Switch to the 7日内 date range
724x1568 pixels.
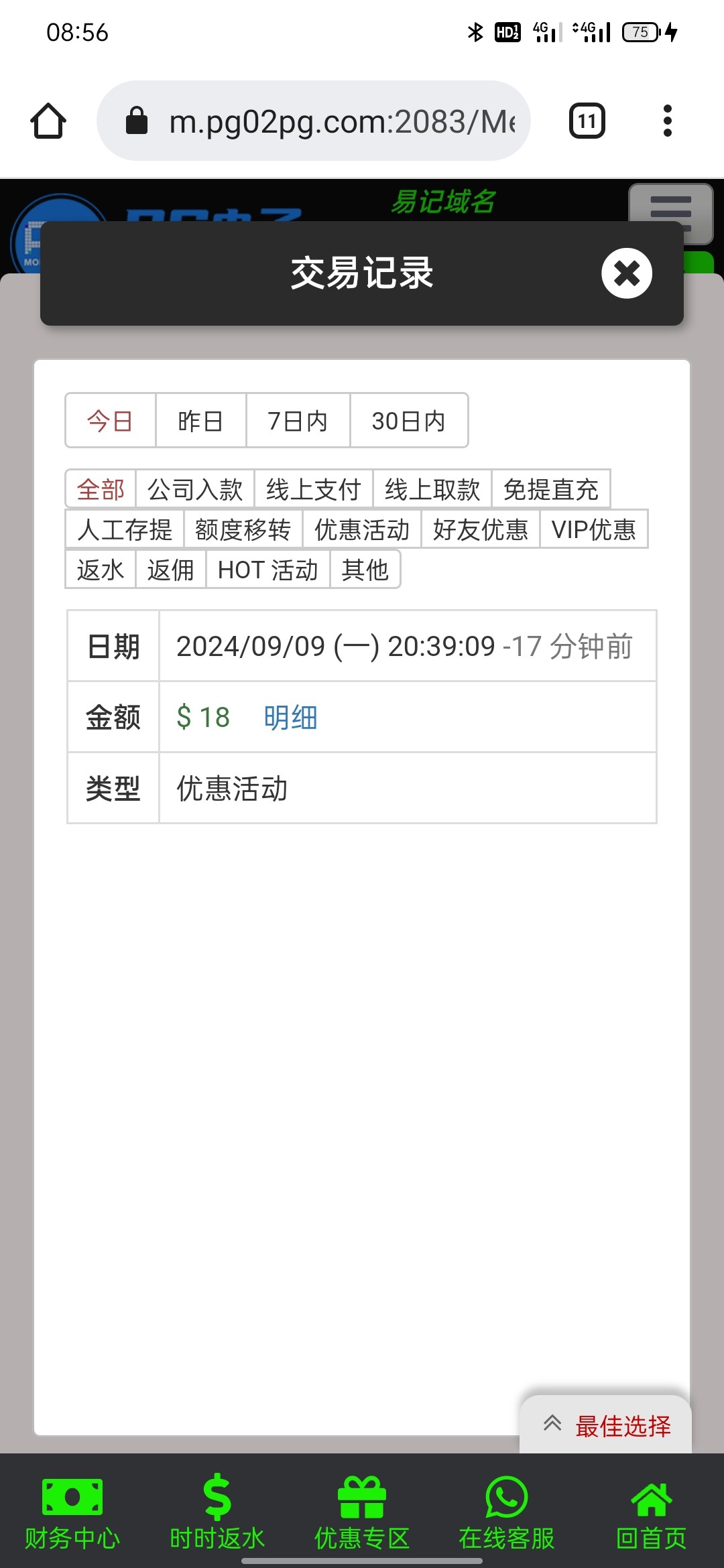298,421
